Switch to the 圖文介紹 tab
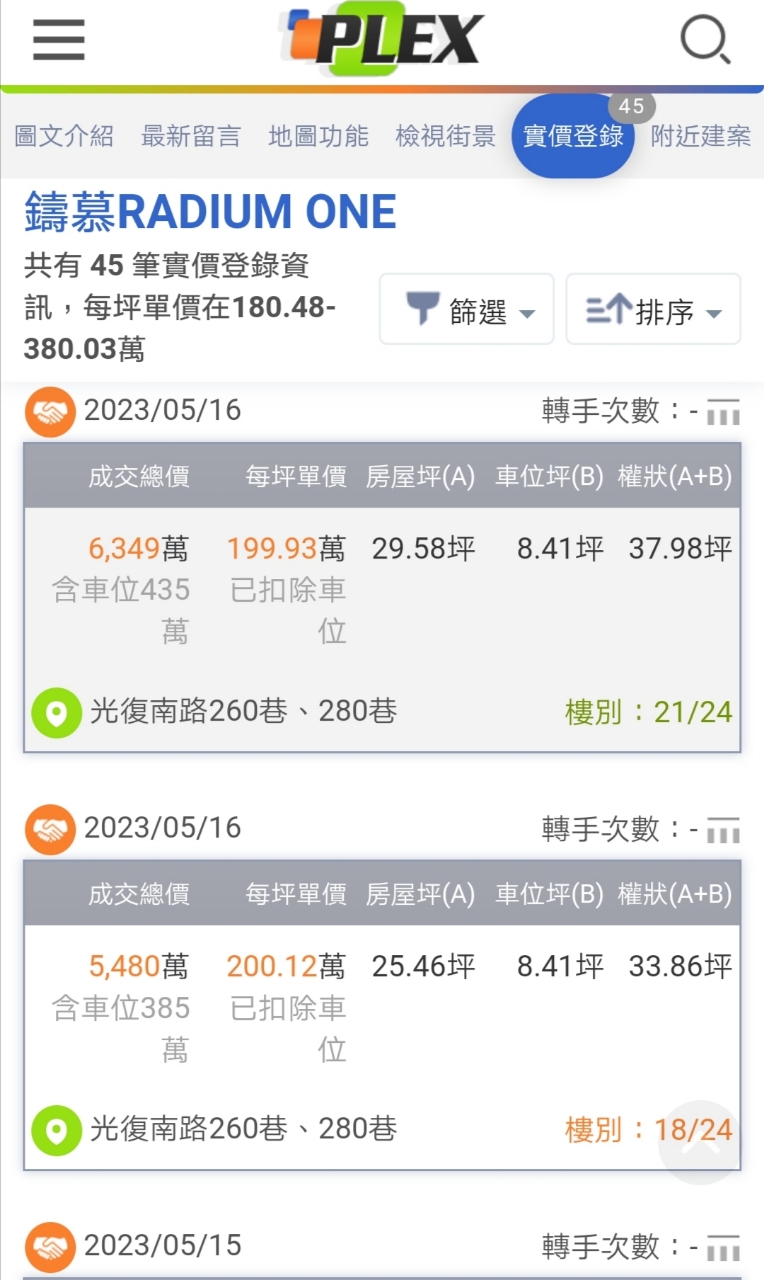 [x=64, y=136]
